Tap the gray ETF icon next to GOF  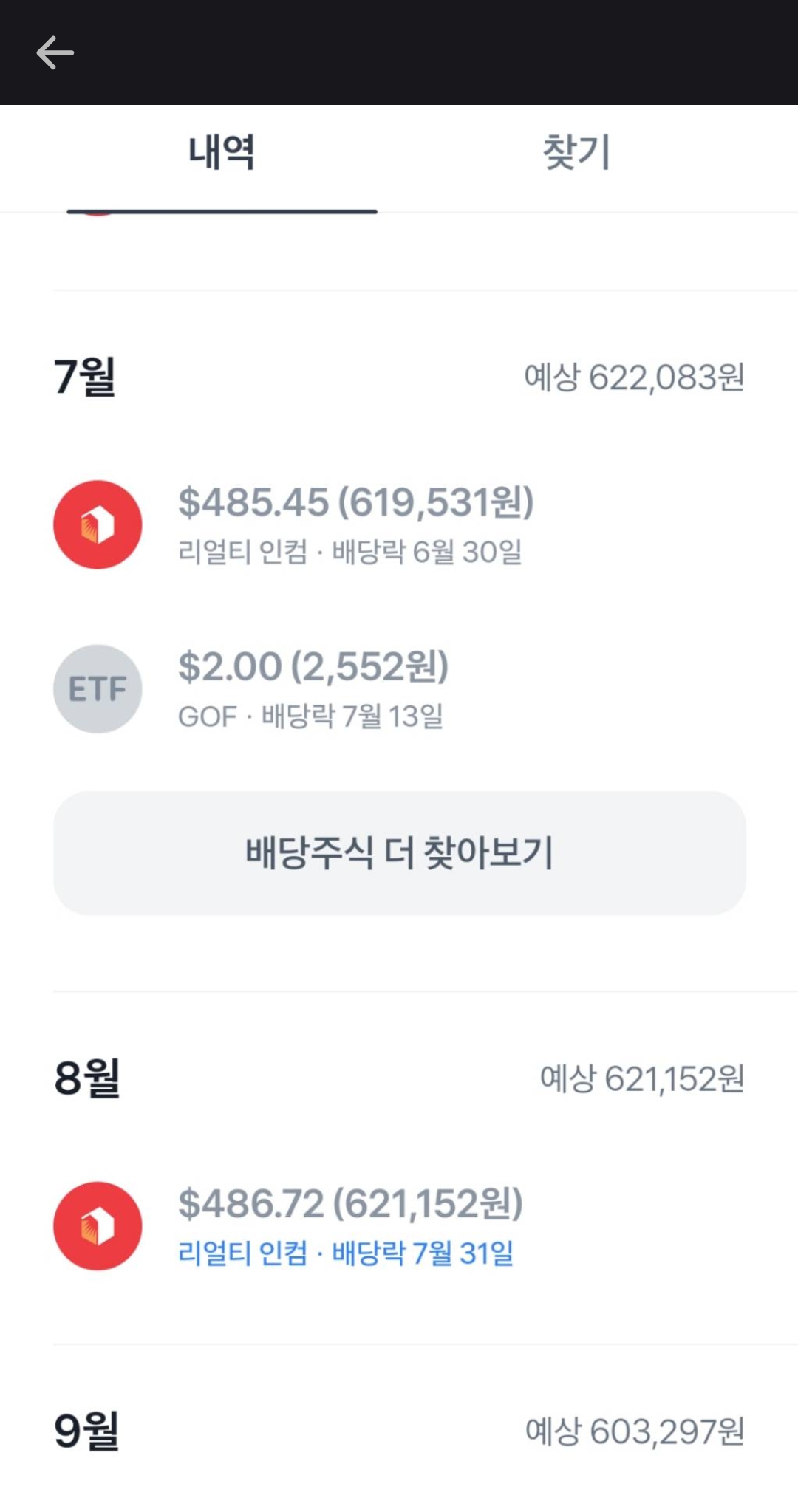pyautogui.click(x=98, y=688)
